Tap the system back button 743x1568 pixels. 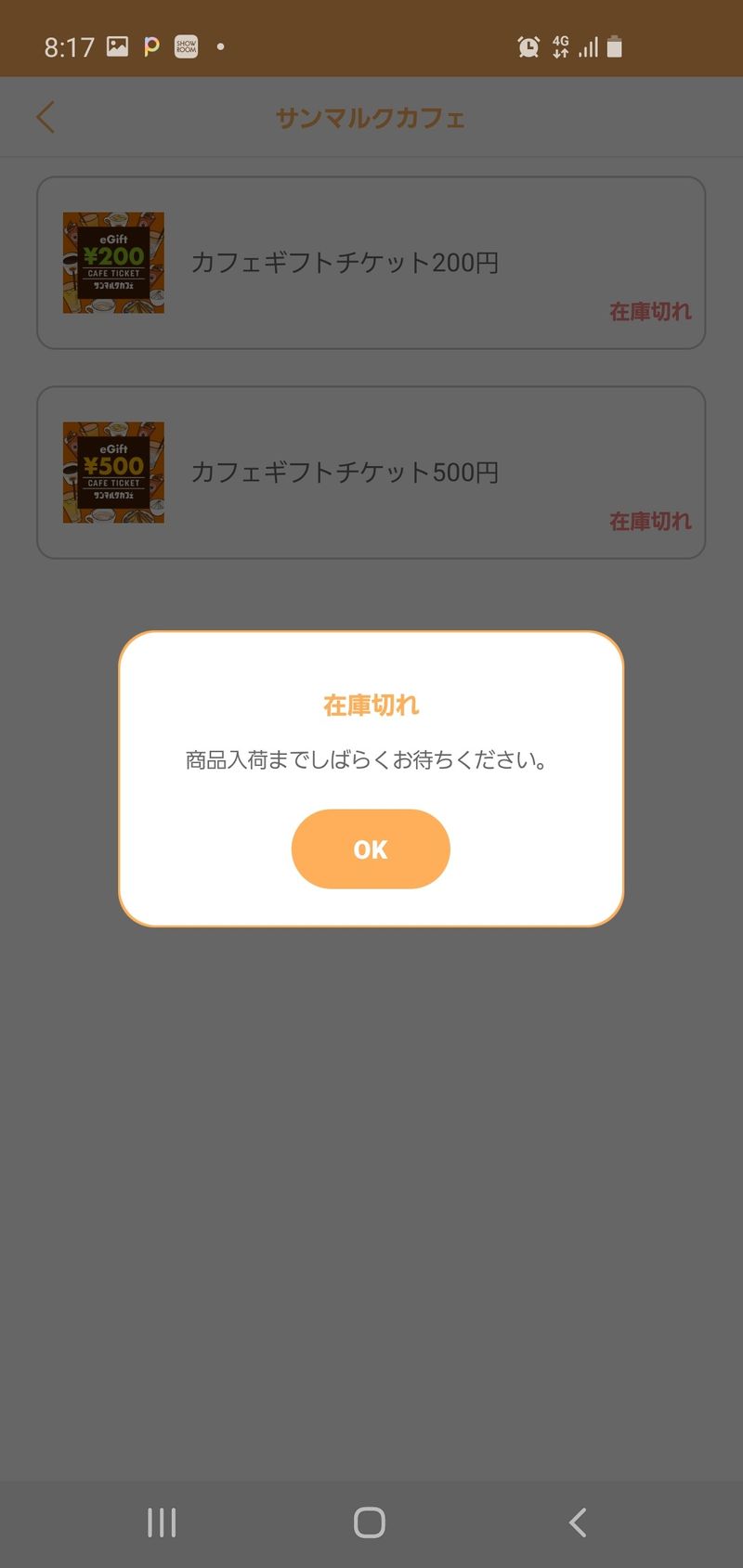pyautogui.click(x=578, y=1522)
